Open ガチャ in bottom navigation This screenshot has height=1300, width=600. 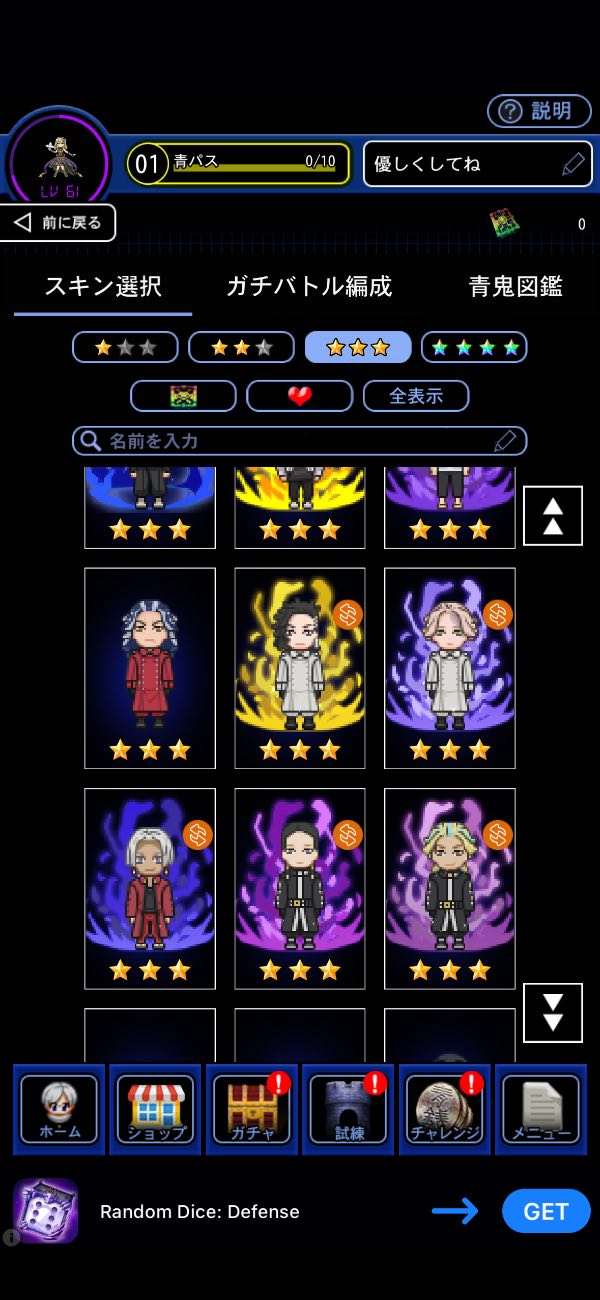[252, 1109]
